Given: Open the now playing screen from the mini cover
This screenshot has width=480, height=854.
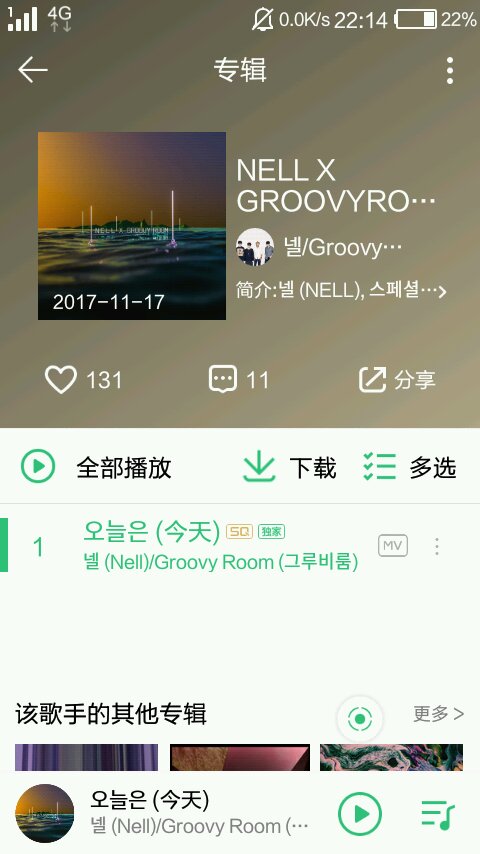Looking at the screenshot, I should 45,813.
